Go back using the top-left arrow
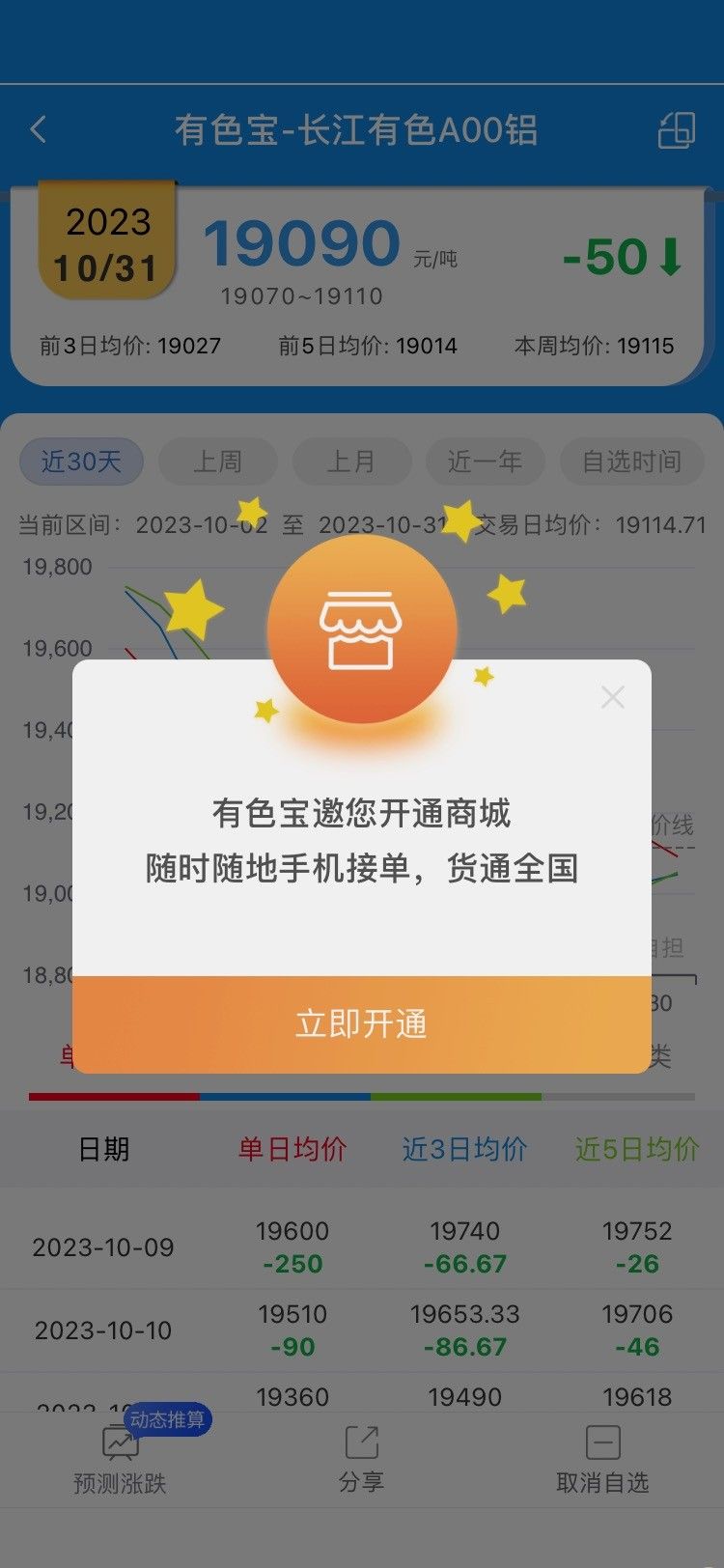 pos(39,129)
